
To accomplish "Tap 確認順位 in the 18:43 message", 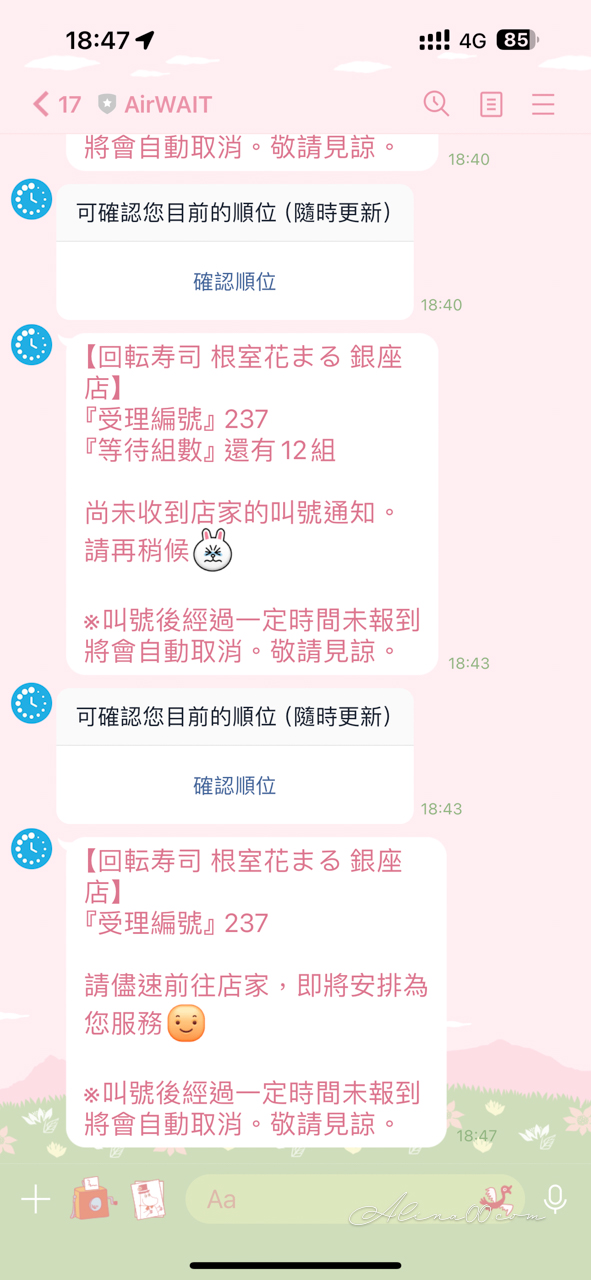I will tap(235, 786).
